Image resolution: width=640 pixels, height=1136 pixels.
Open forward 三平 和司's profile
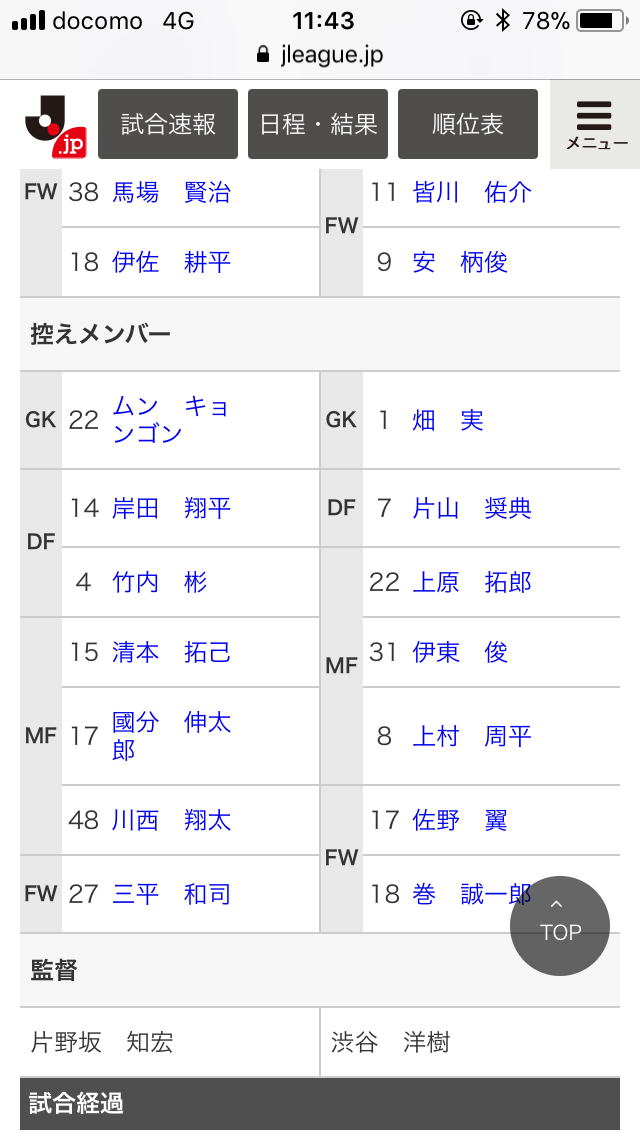click(171, 894)
